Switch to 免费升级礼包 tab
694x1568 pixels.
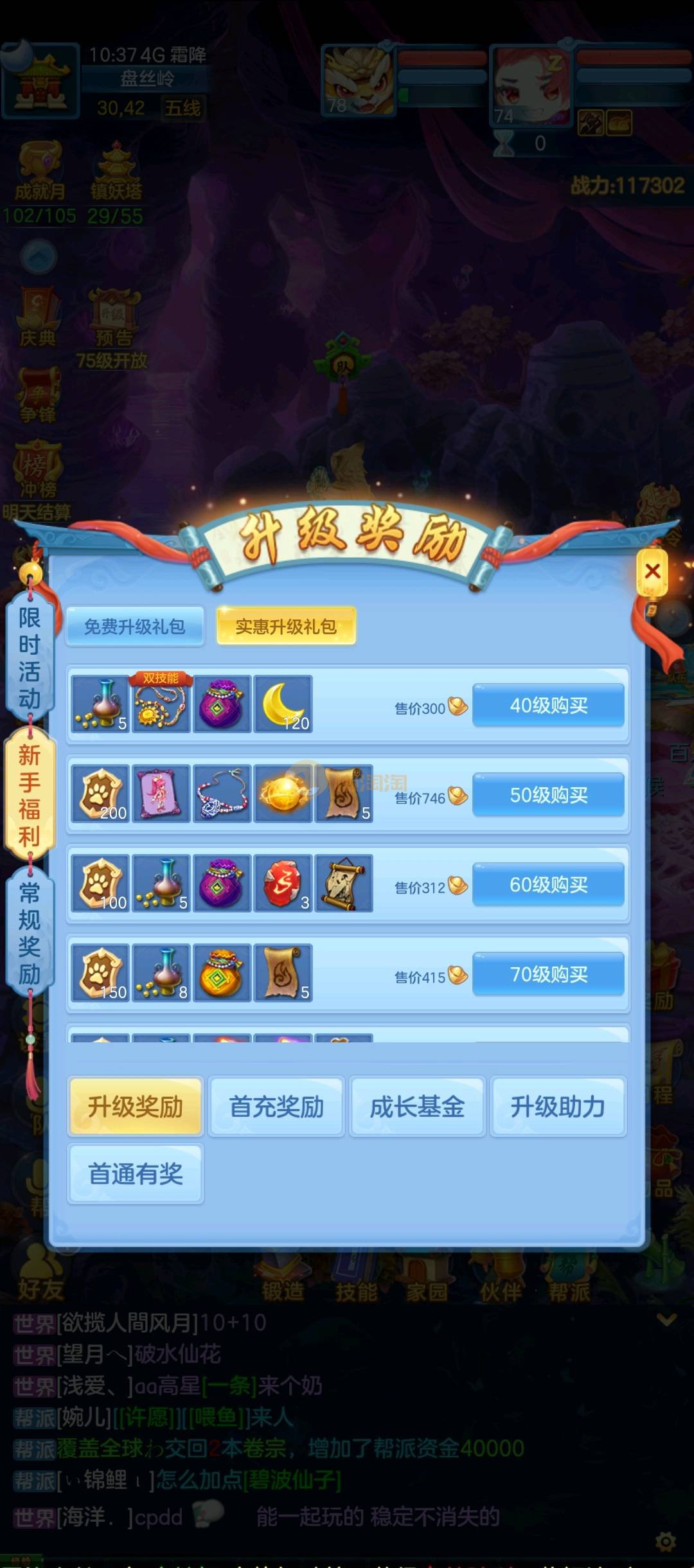[x=135, y=627]
